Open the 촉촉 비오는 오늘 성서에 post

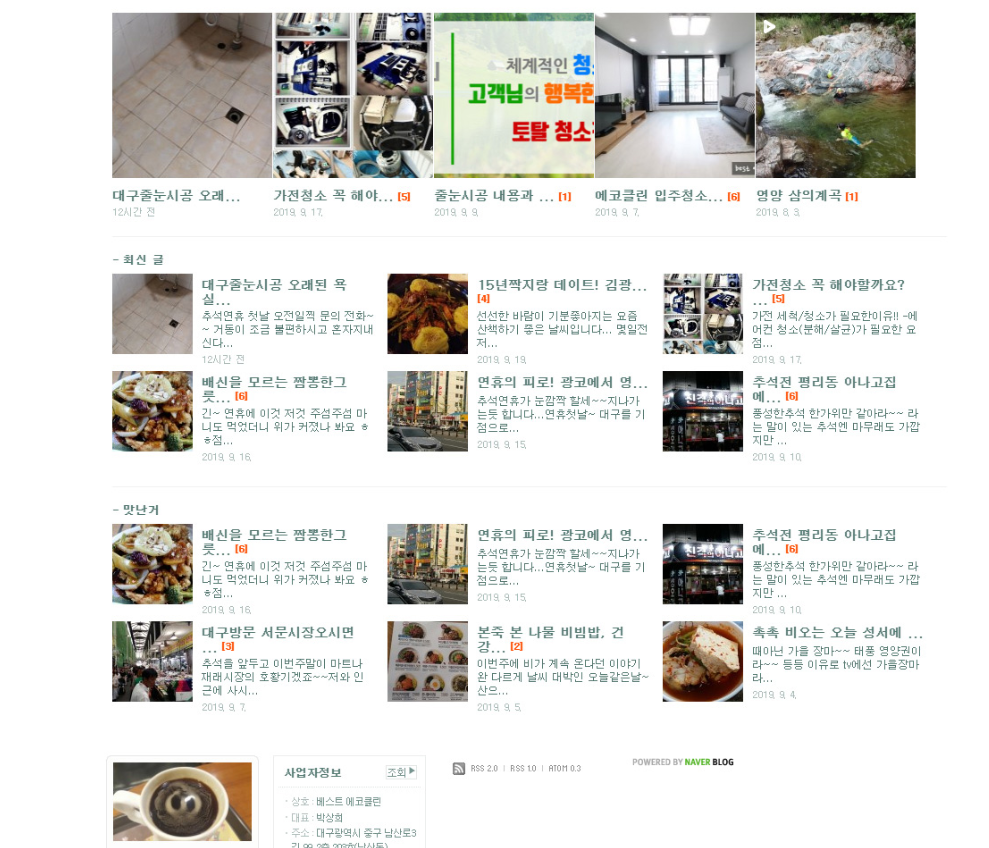[837, 633]
